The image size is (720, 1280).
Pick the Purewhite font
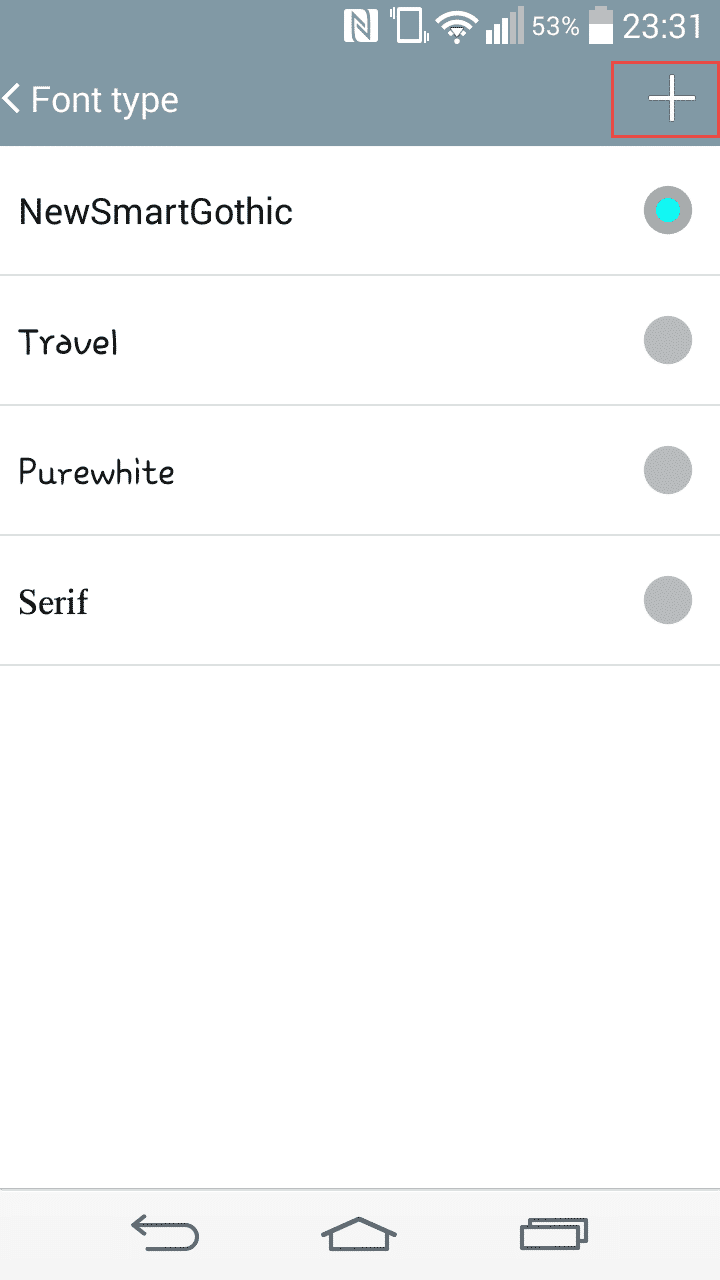pos(667,471)
